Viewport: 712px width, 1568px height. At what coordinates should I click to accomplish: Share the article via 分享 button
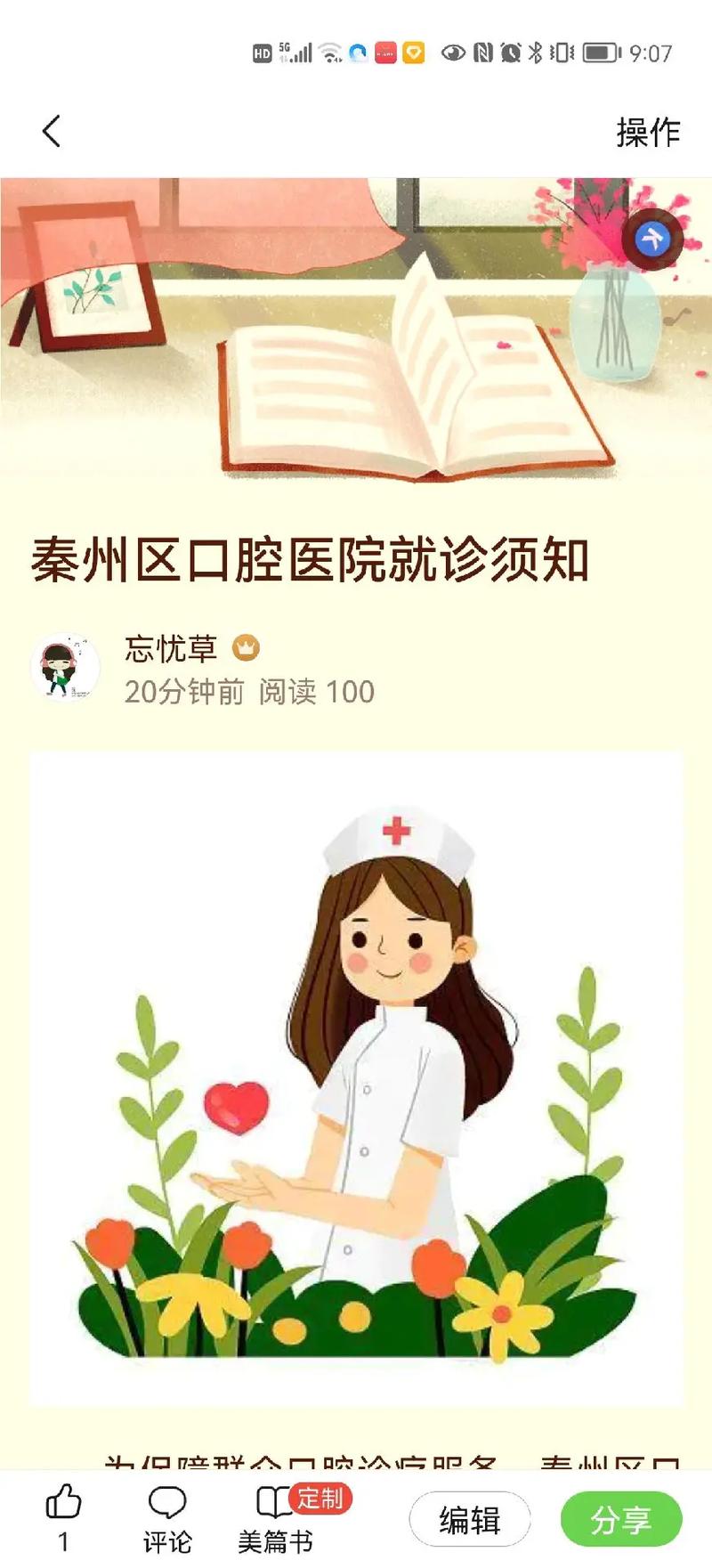621,1520
